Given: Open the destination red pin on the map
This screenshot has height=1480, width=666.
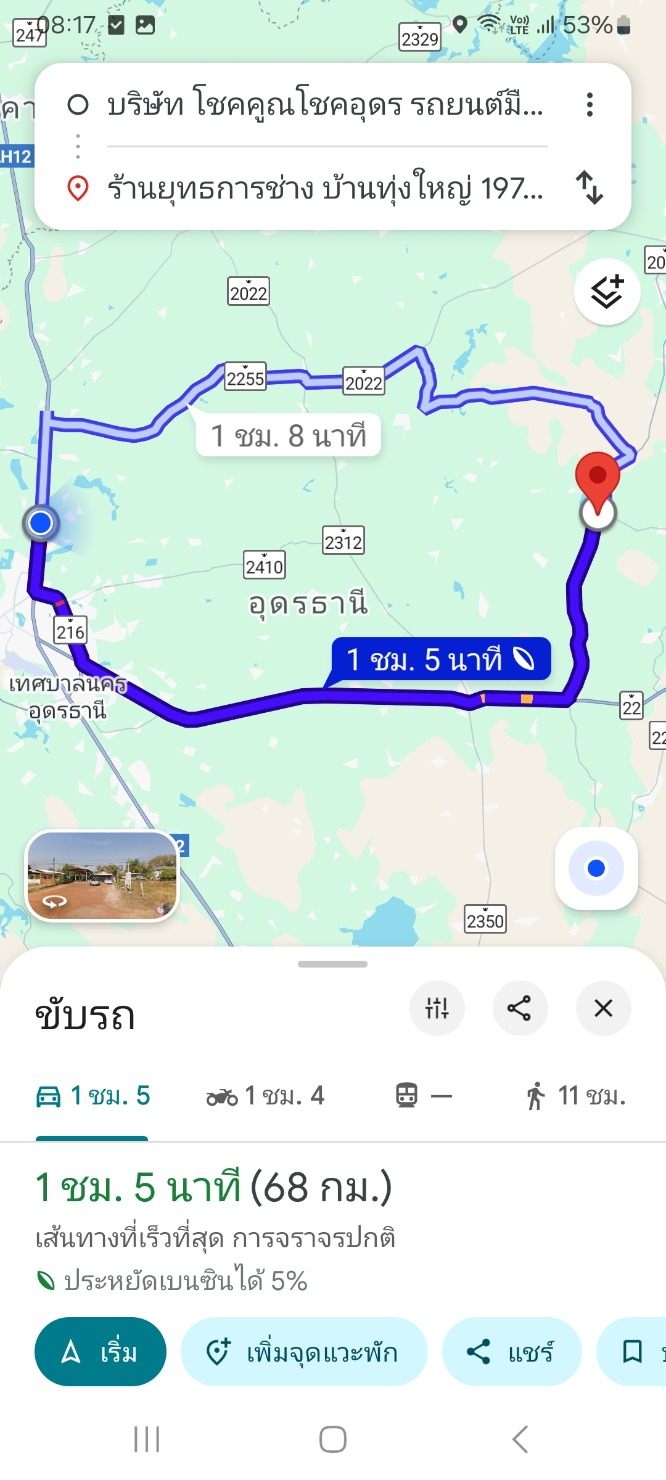Looking at the screenshot, I should click(599, 482).
